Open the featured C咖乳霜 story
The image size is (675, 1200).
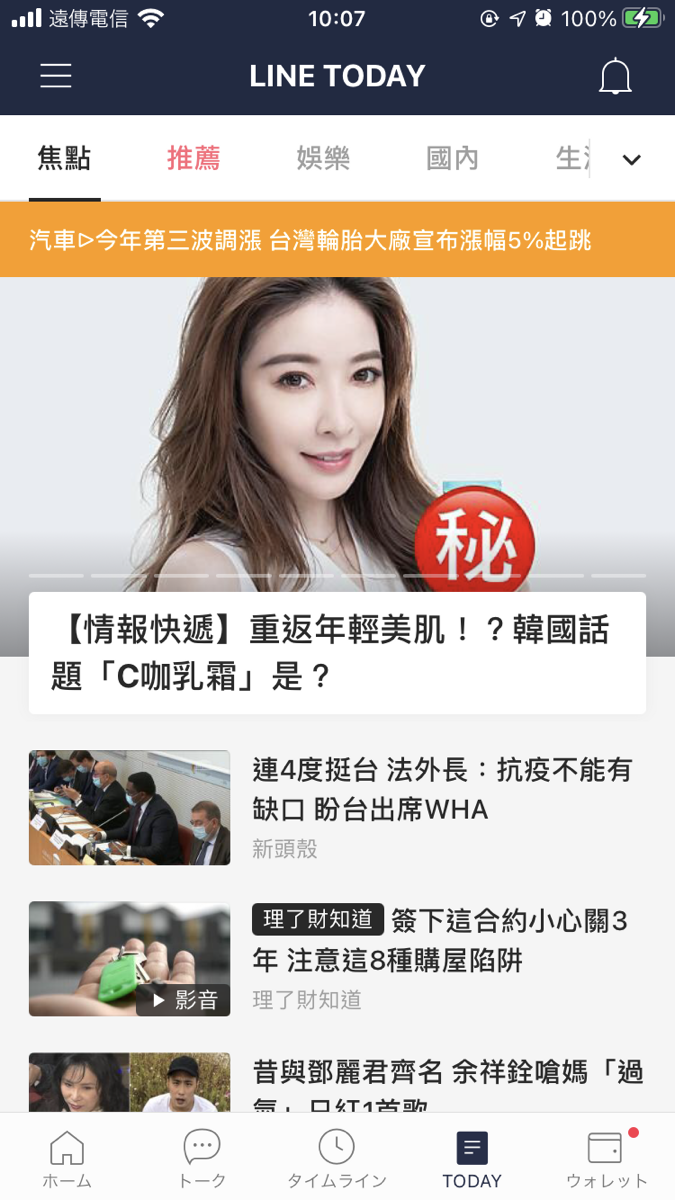[x=337, y=653]
